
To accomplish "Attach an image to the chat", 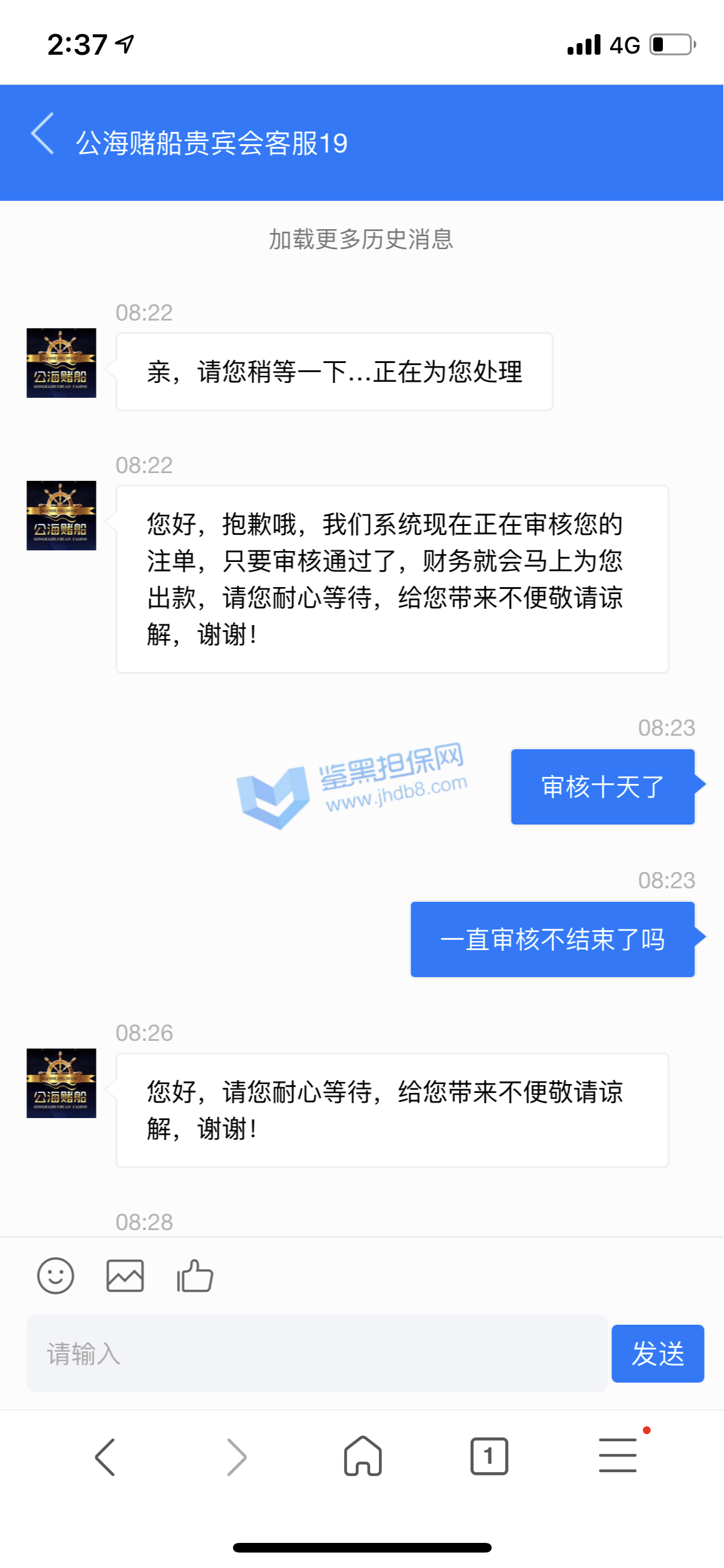I will point(125,1275).
